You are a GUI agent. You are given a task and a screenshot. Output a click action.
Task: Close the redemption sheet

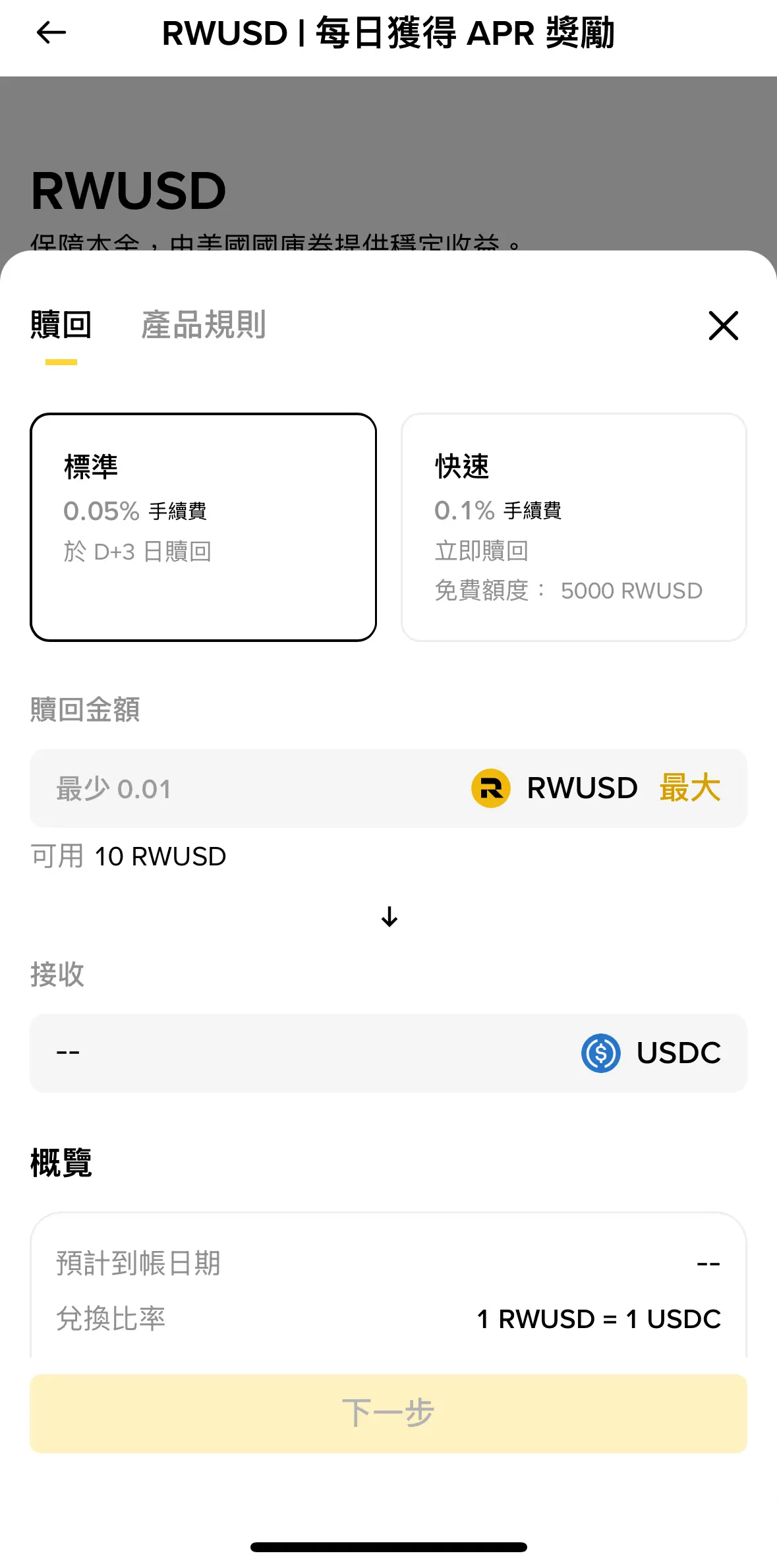pos(723,326)
